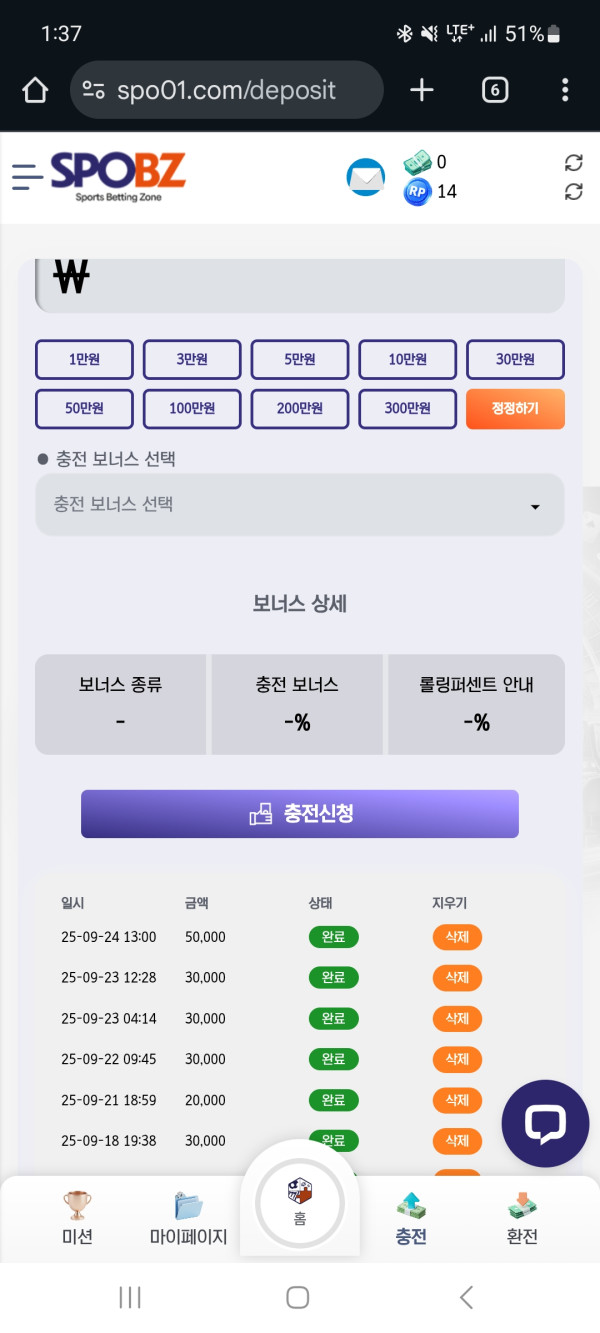Open the browser tab switcher
The width and height of the screenshot is (600, 1333).
[x=495, y=90]
